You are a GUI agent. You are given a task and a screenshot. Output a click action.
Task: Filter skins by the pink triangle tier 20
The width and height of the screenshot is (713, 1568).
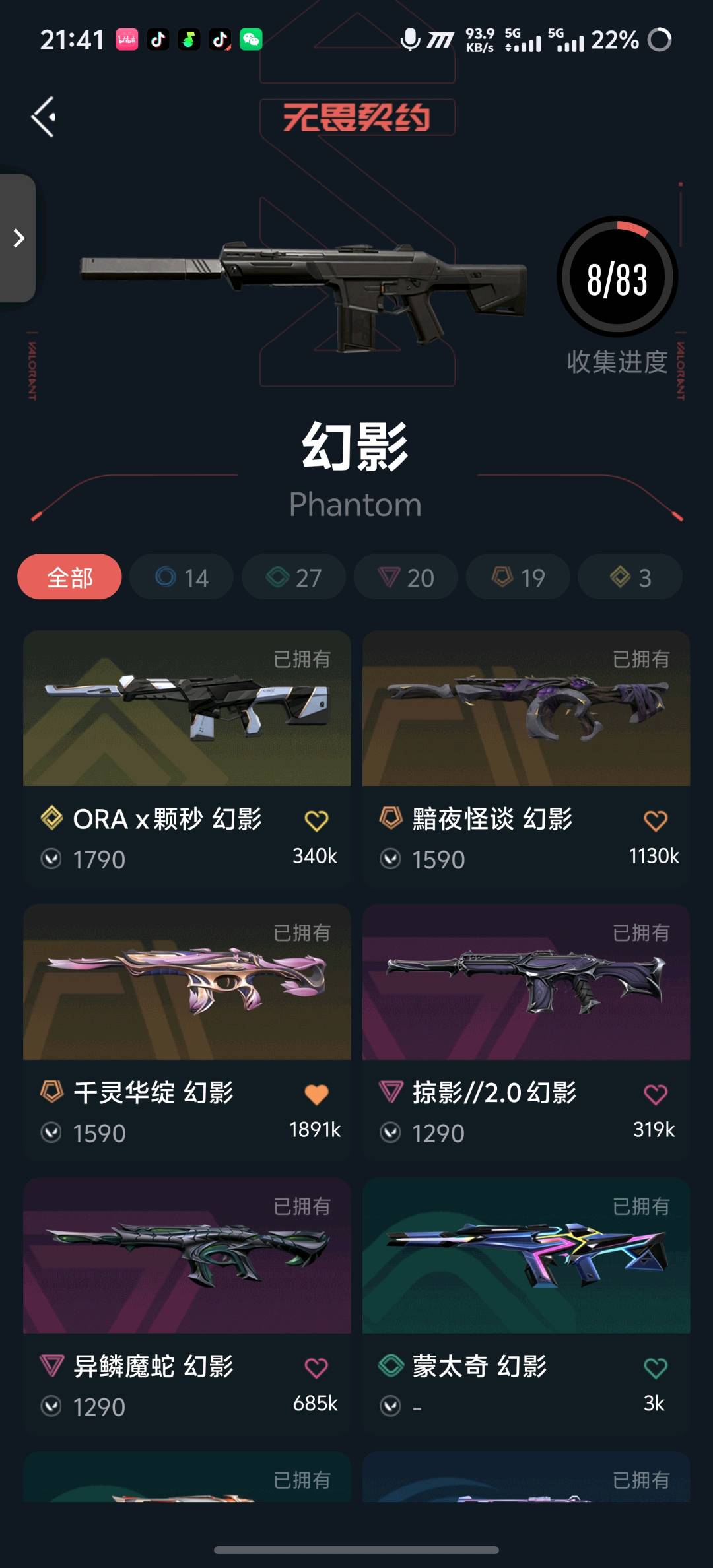(406, 577)
